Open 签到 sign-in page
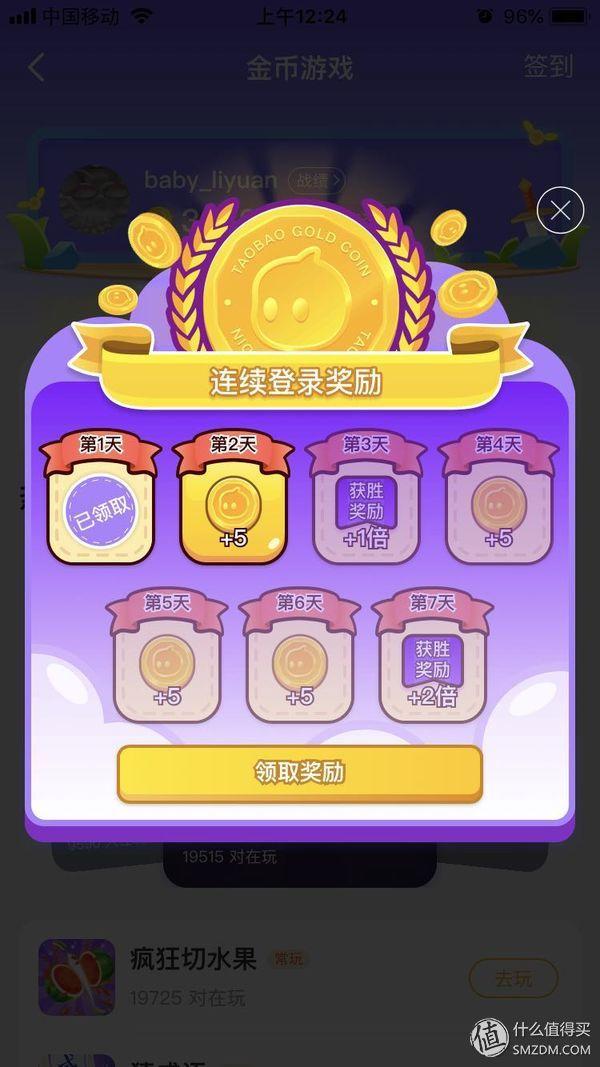600x1067 pixels. 548,67
